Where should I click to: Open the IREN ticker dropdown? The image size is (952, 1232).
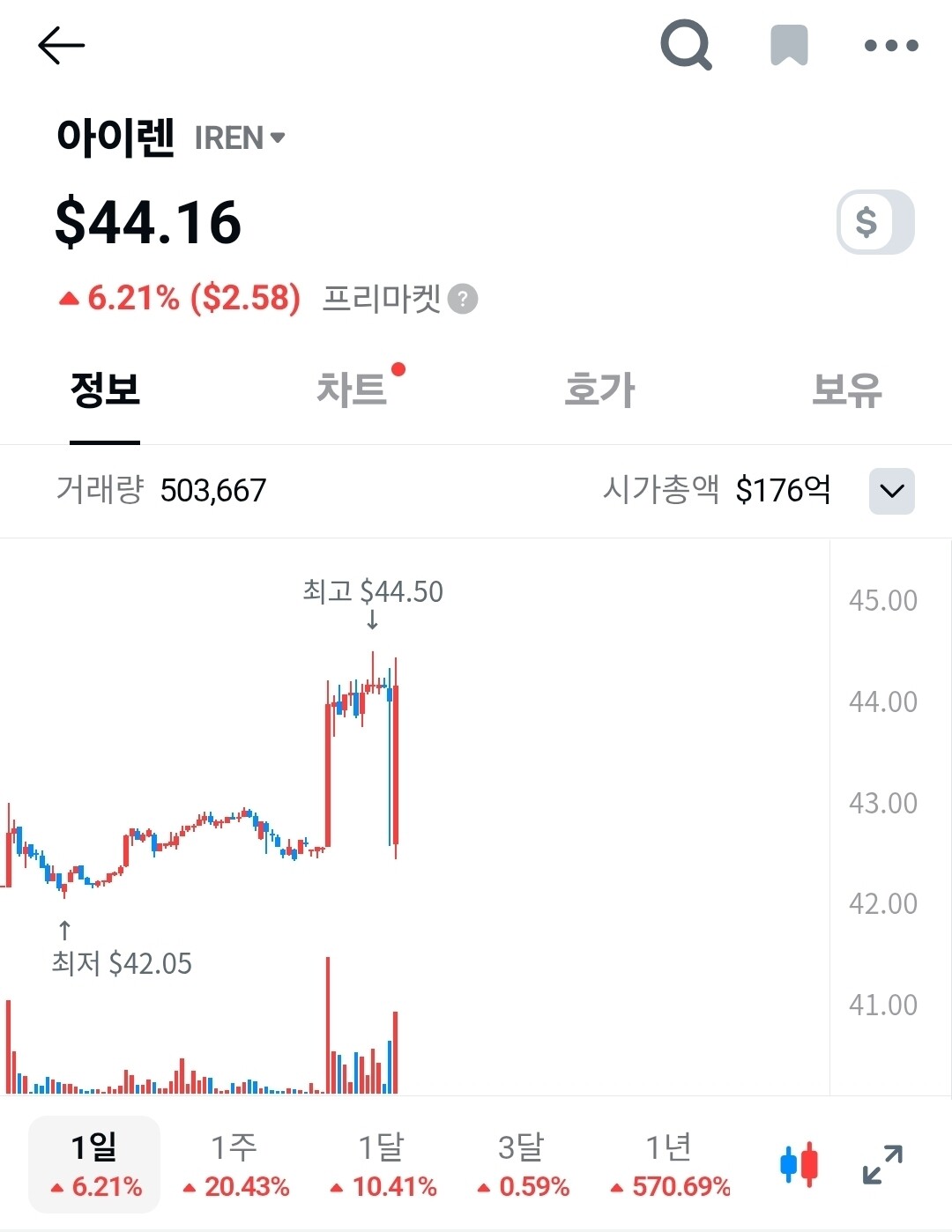pyautogui.click(x=240, y=138)
